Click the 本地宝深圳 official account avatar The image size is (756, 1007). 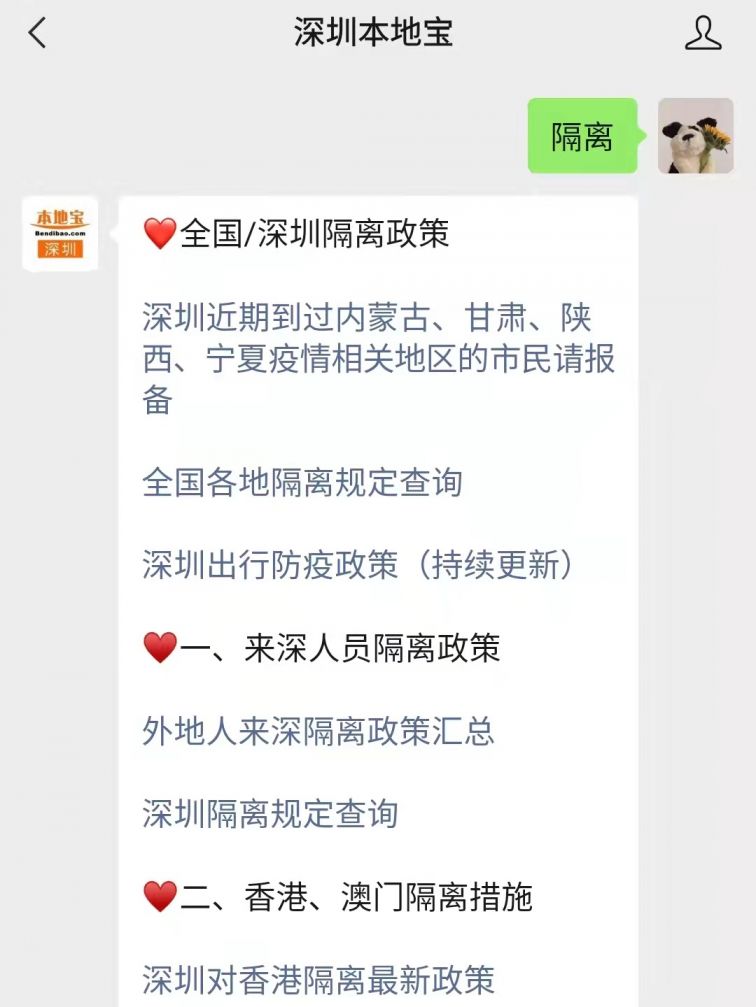point(59,234)
